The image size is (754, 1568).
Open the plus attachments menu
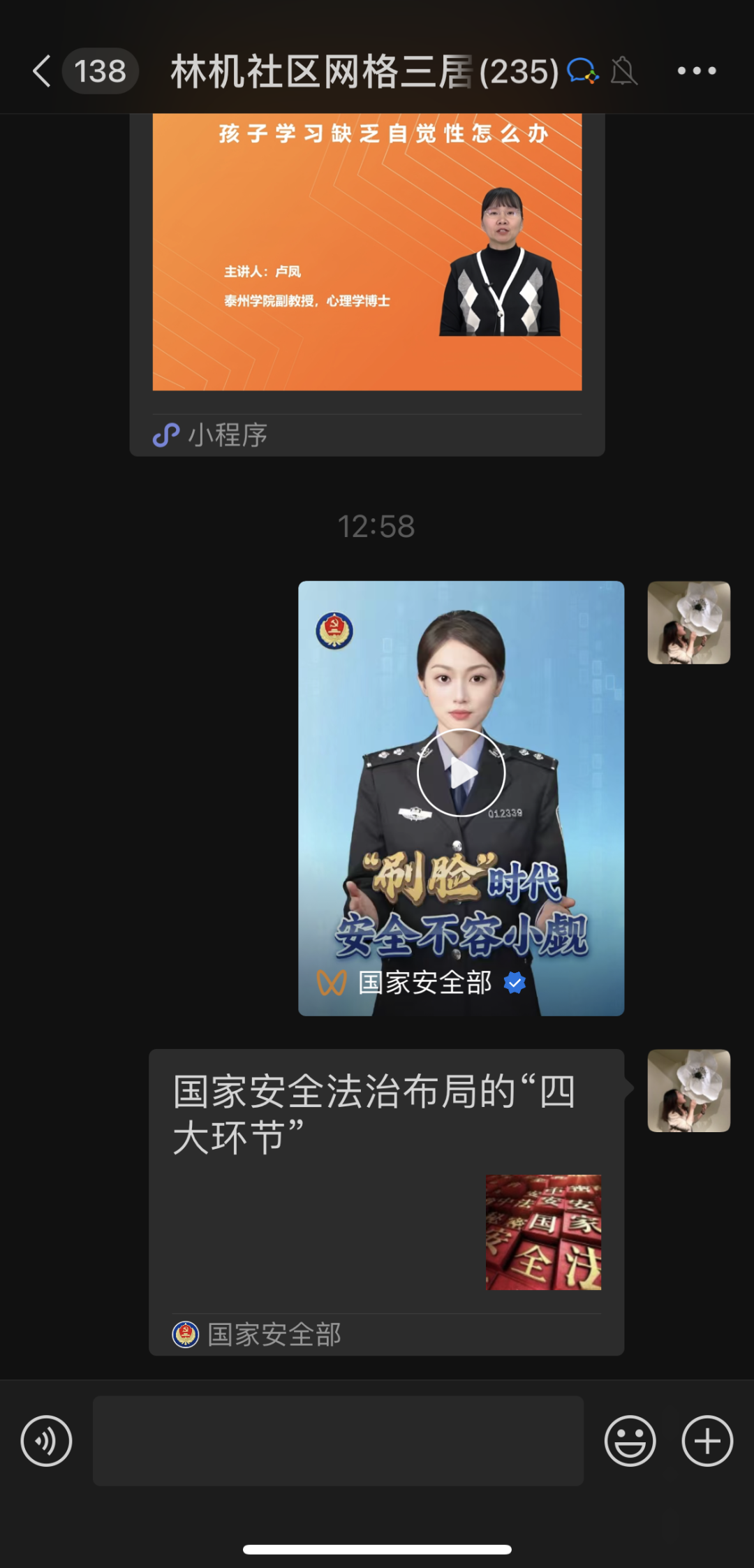pyautogui.click(x=707, y=1441)
